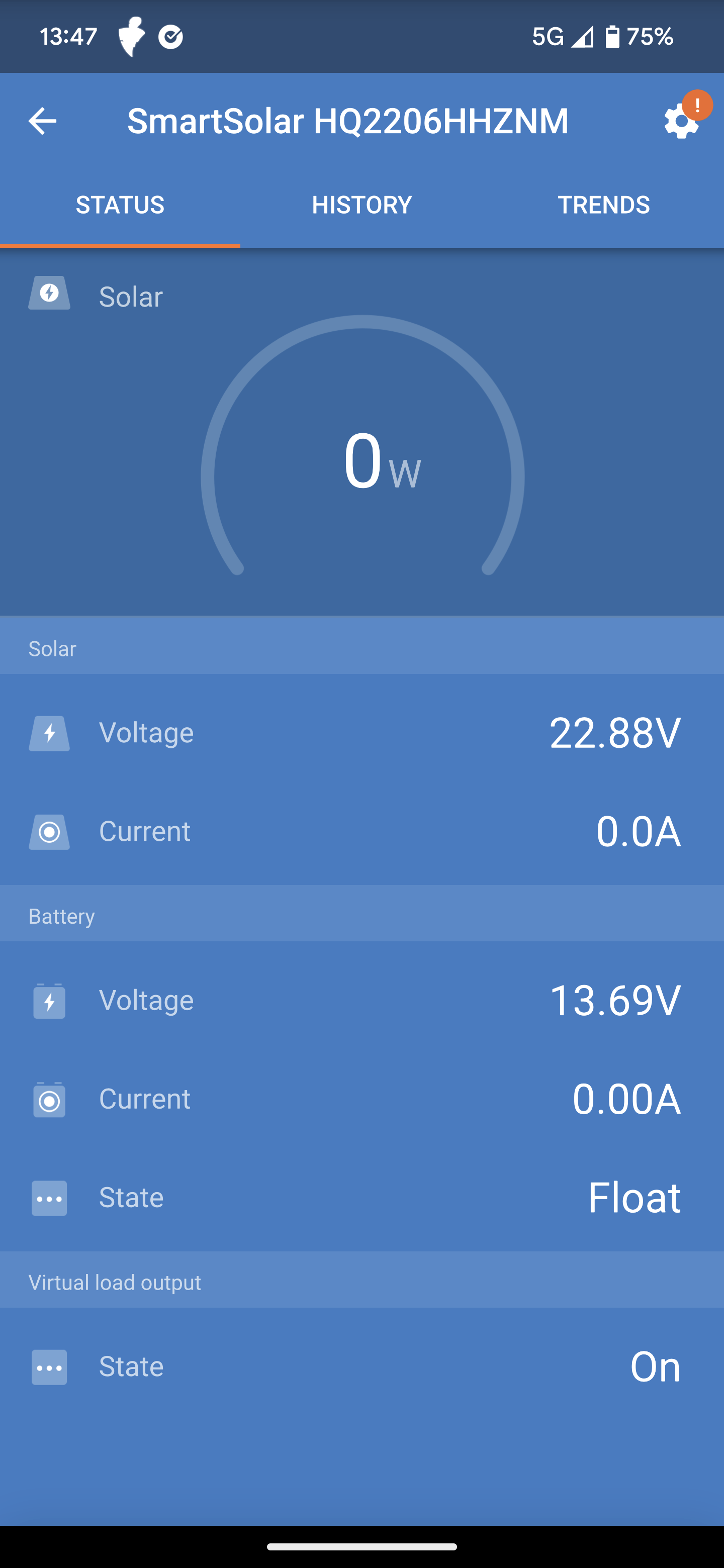The width and height of the screenshot is (724, 1568).
Task: Open the settings gear icon
Action: click(x=681, y=122)
